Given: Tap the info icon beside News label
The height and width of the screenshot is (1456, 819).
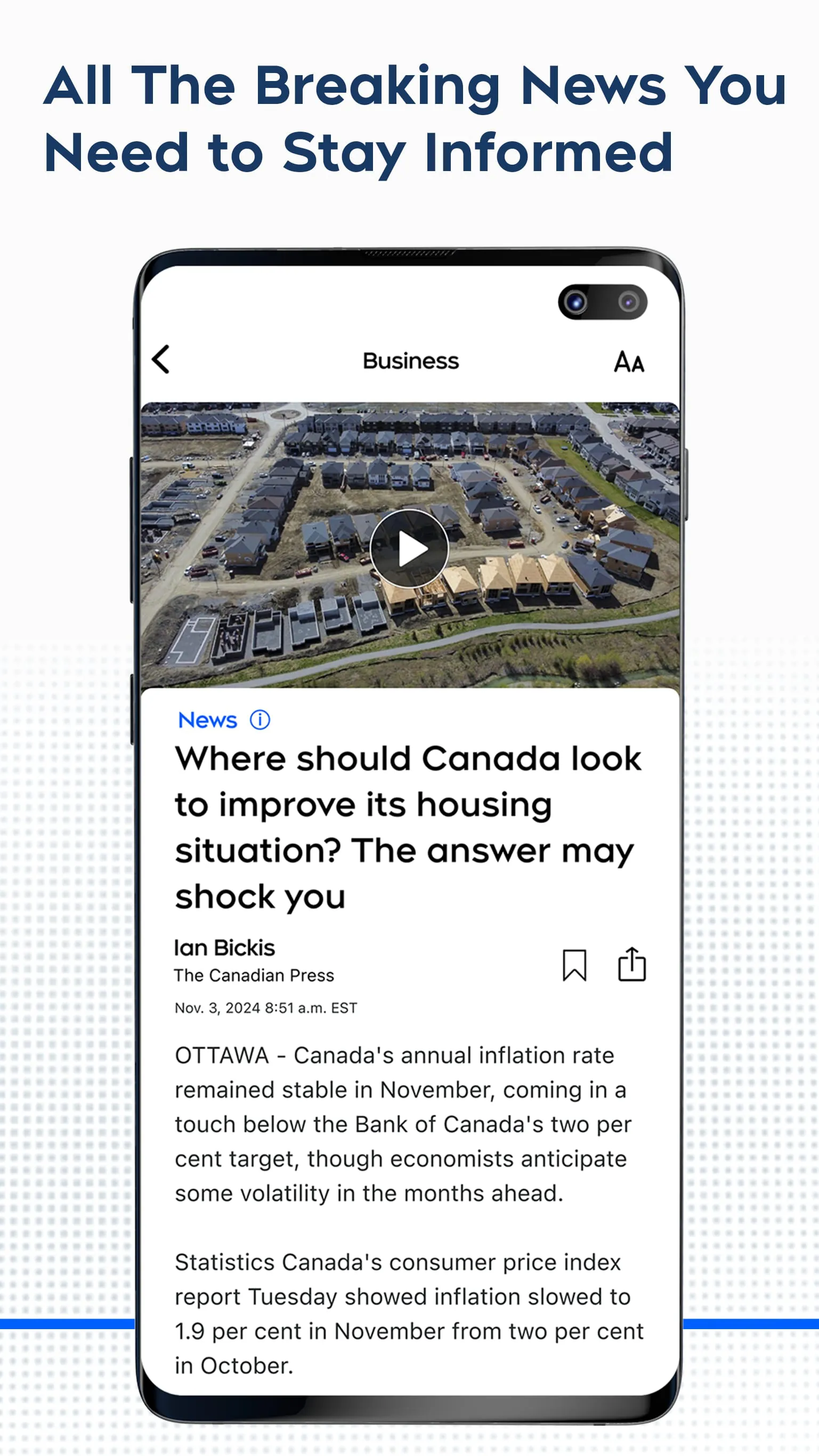Looking at the screenshot, I should coord(260,719).
